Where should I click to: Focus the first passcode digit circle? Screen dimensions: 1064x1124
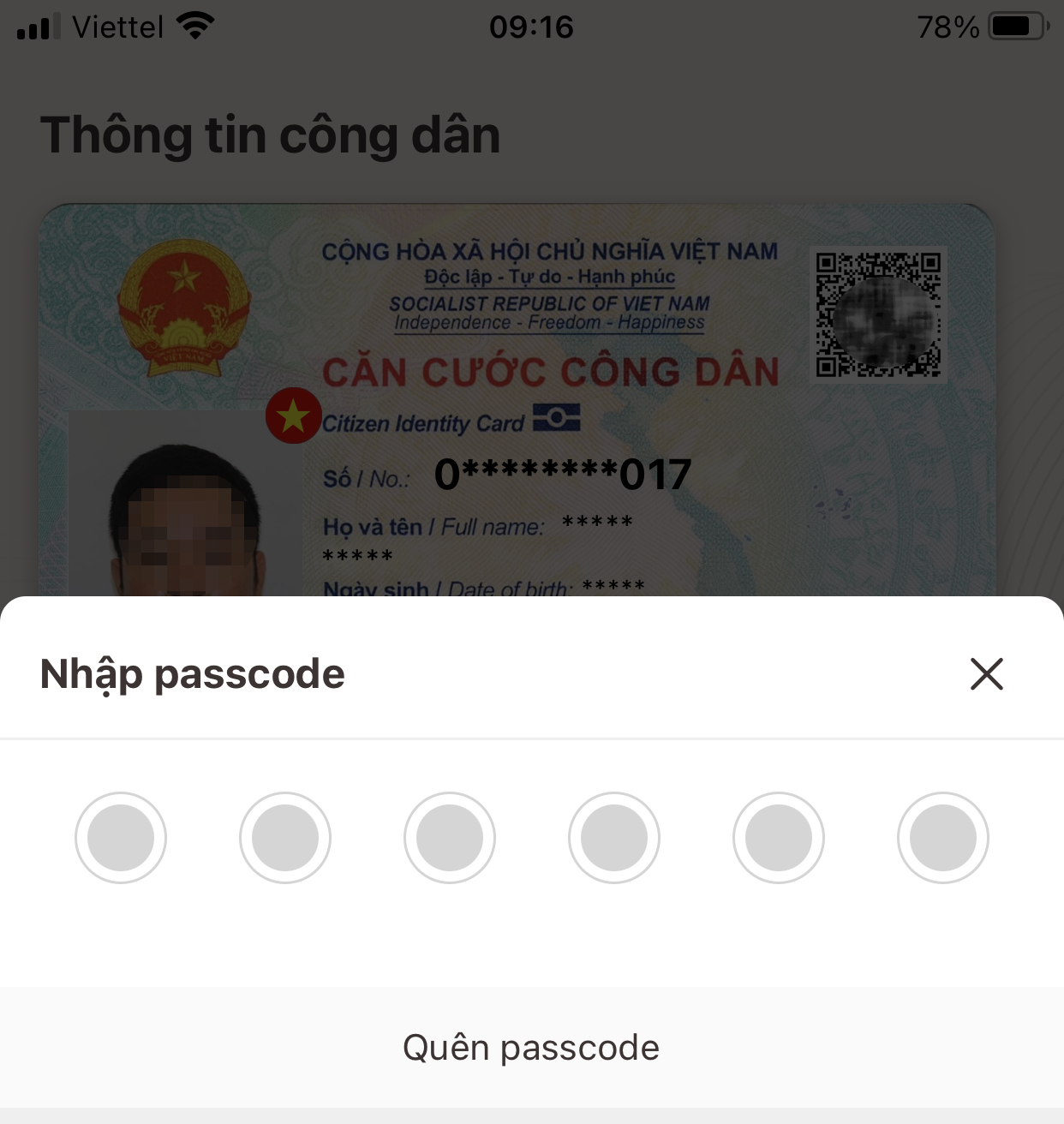click(x=121, y=838)
